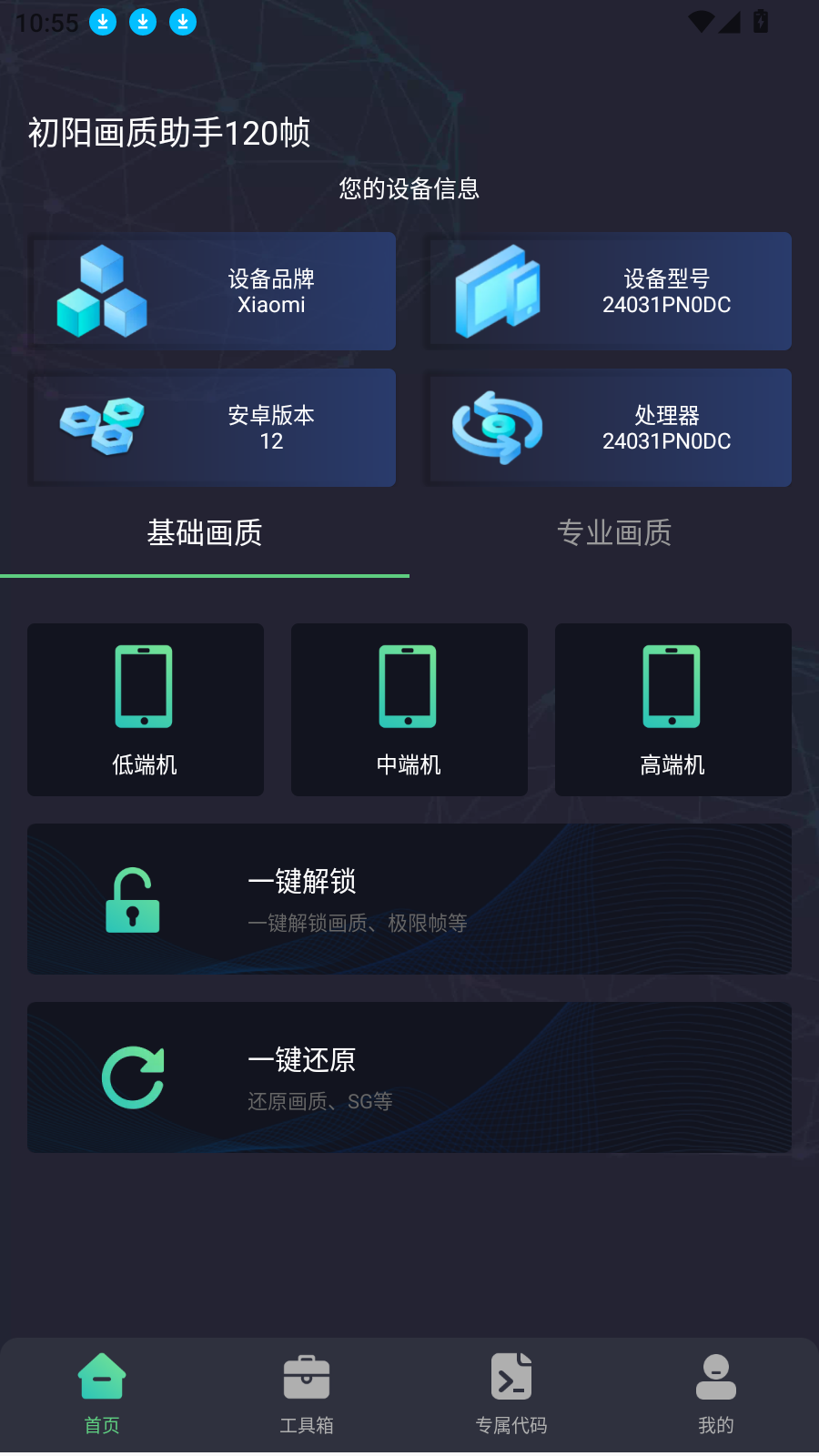The height and width of the screenshot is (1456, 819).
Task: Click the 一键还原 restore card
Action: [x=409, y=1077]
